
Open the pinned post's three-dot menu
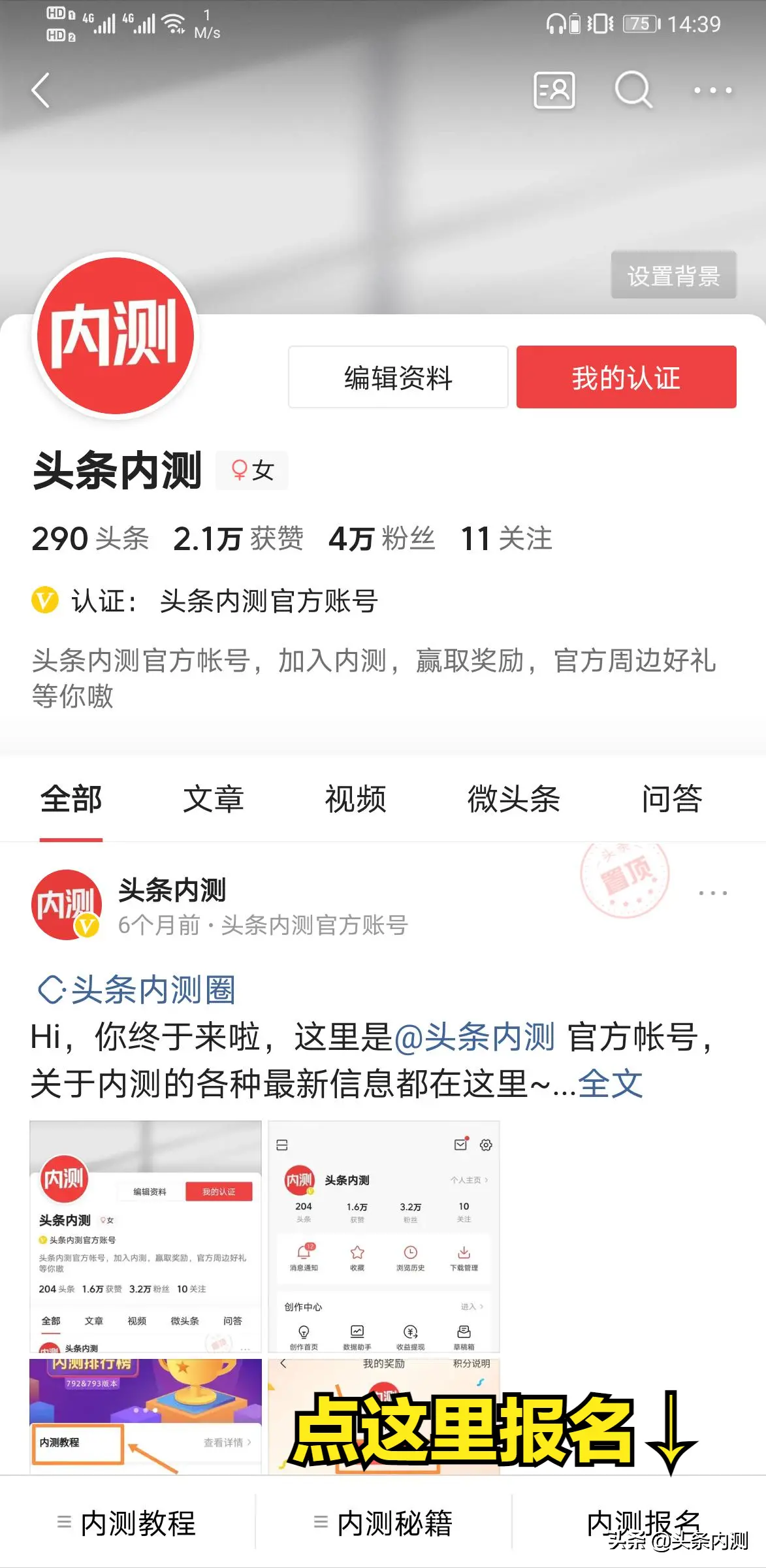coord(712,893)
